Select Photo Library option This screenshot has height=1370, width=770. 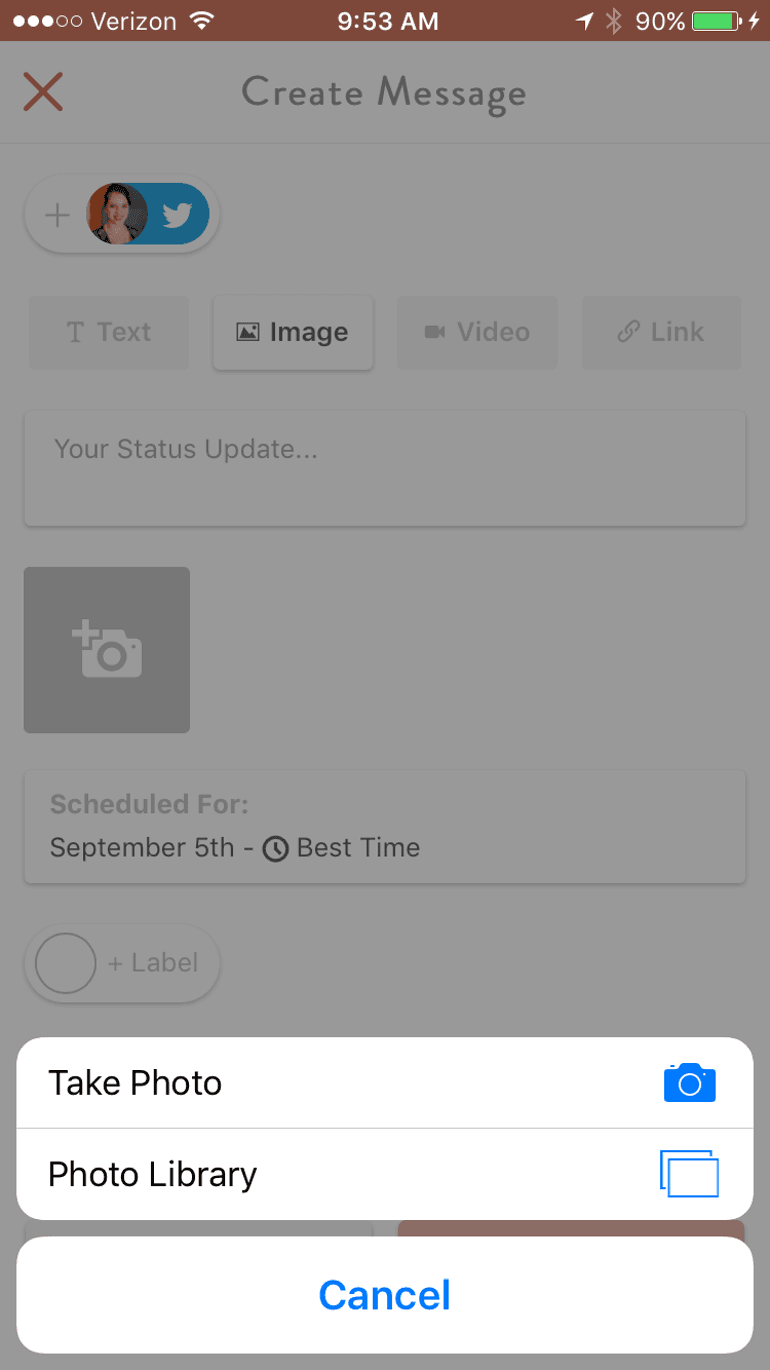384,1174
